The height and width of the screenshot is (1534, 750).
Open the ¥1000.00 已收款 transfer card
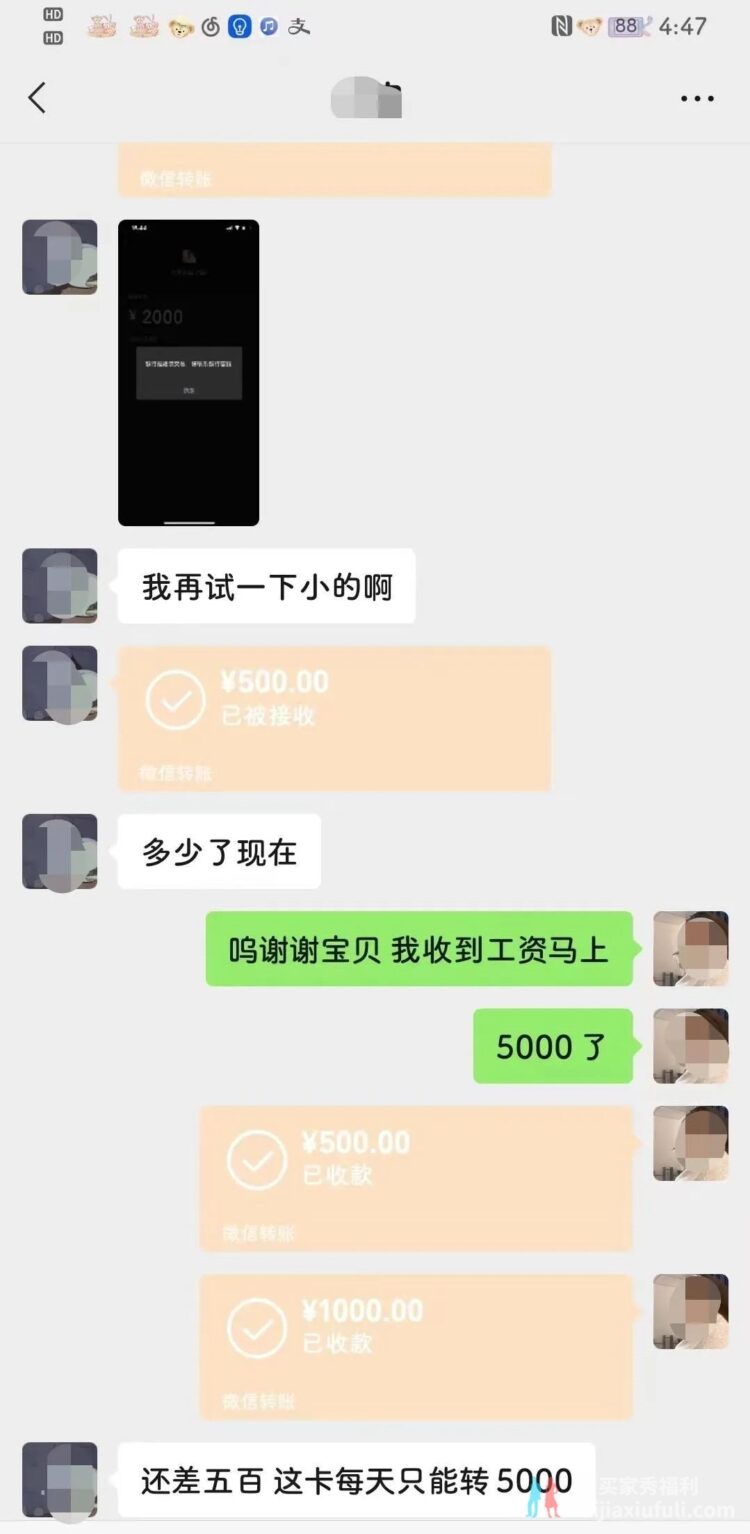(416, 1347)
